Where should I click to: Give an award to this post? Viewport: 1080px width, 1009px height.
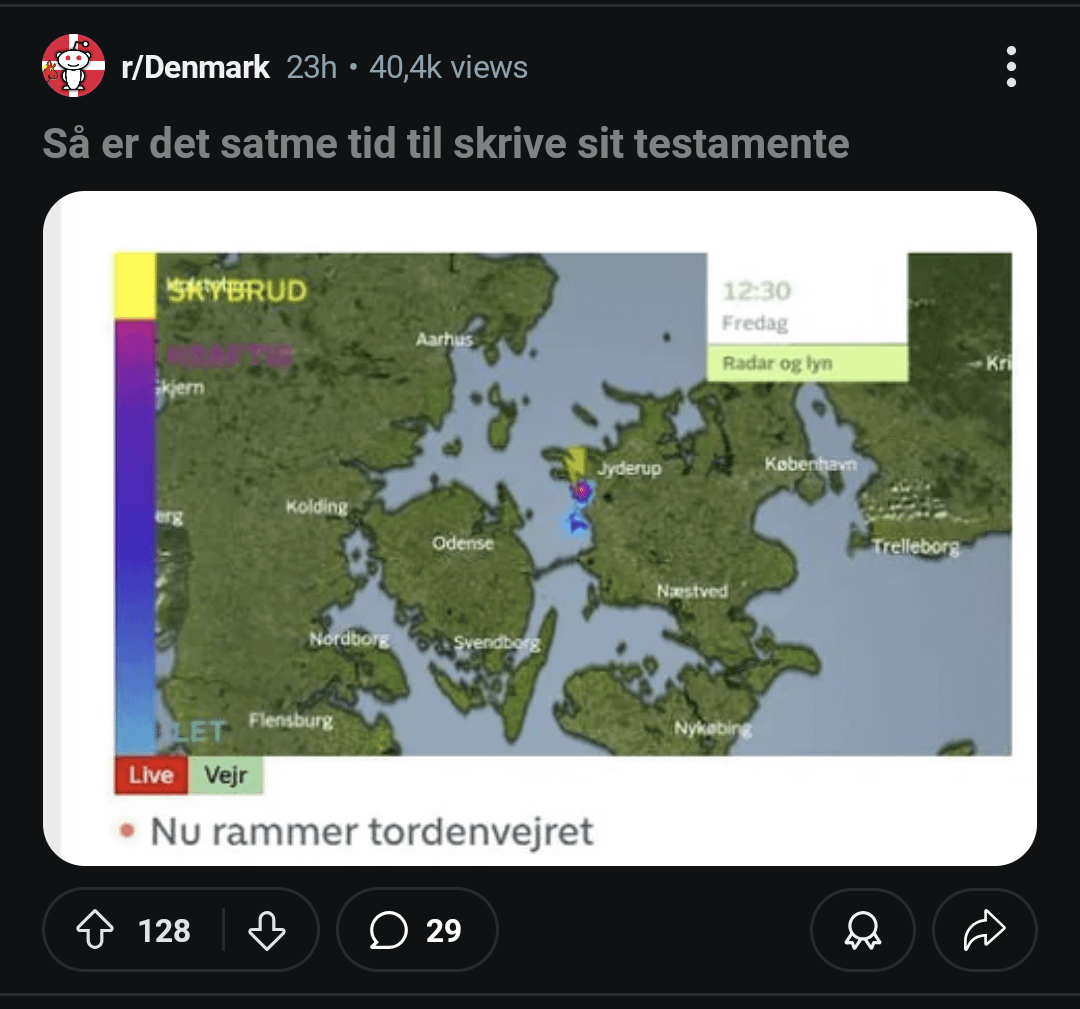[x=862, y=931]
